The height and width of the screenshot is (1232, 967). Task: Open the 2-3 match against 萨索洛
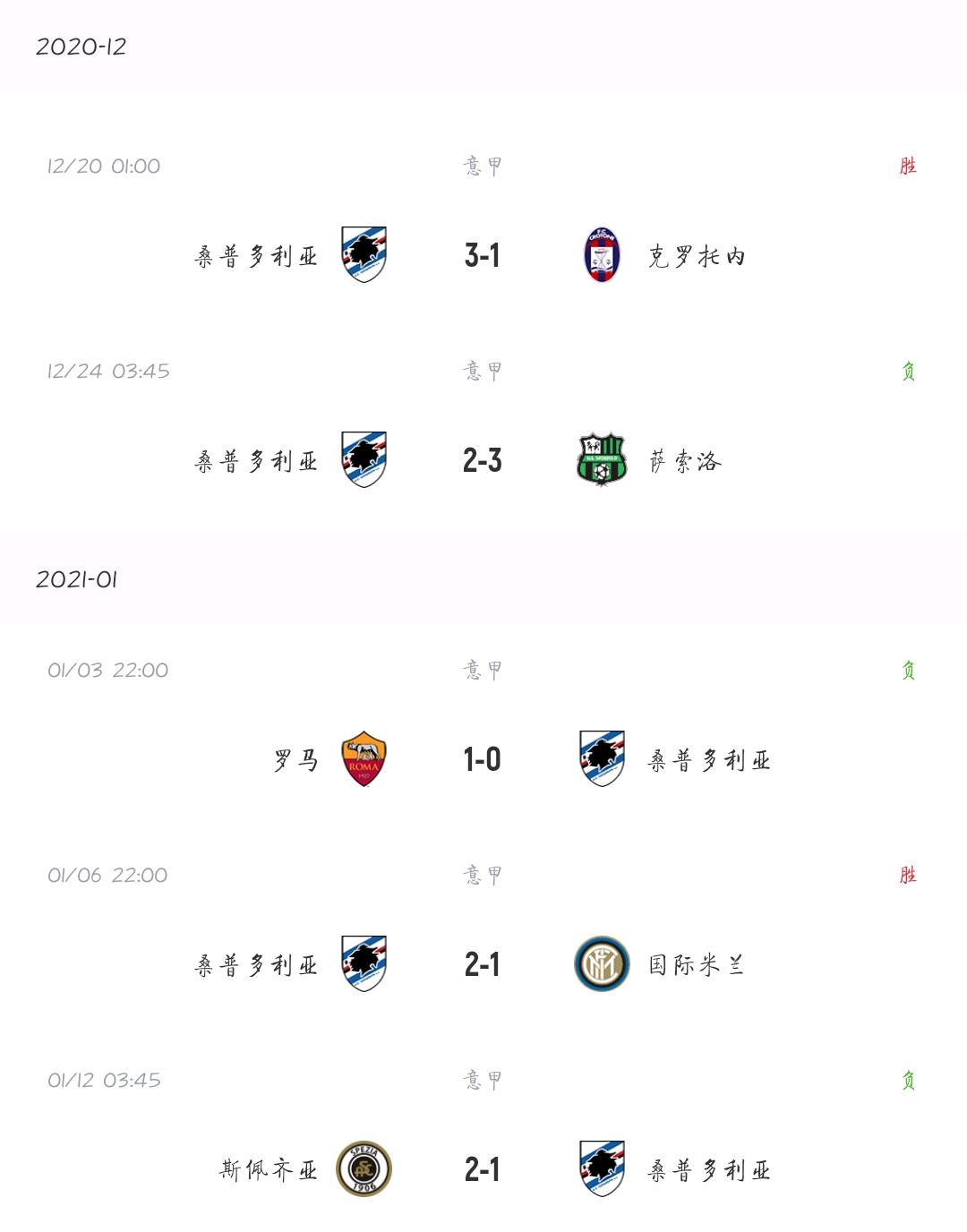point(482,460)
